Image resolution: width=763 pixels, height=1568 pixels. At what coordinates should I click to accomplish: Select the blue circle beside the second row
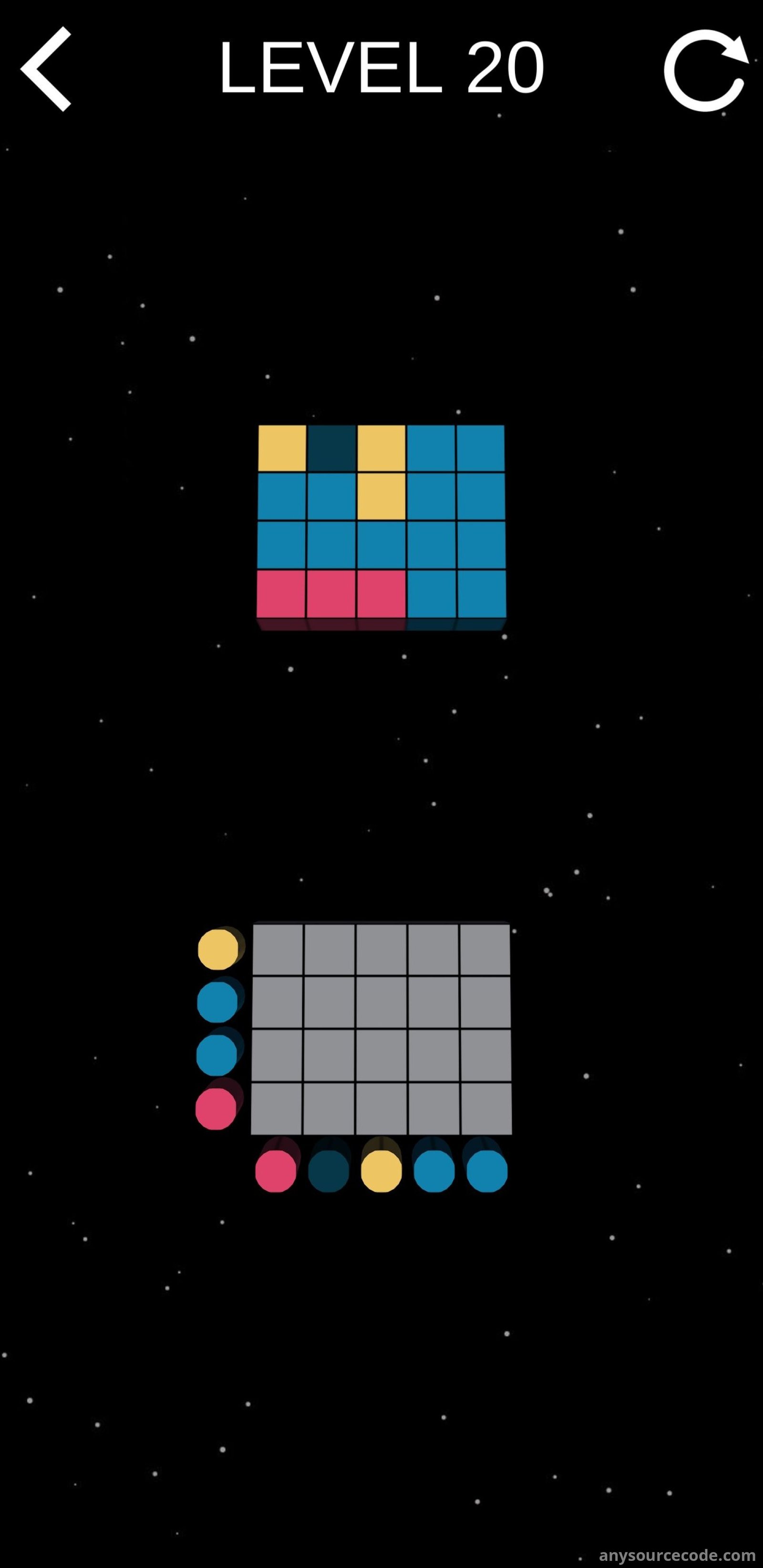pyautogui.click(x=217, y=1001)
